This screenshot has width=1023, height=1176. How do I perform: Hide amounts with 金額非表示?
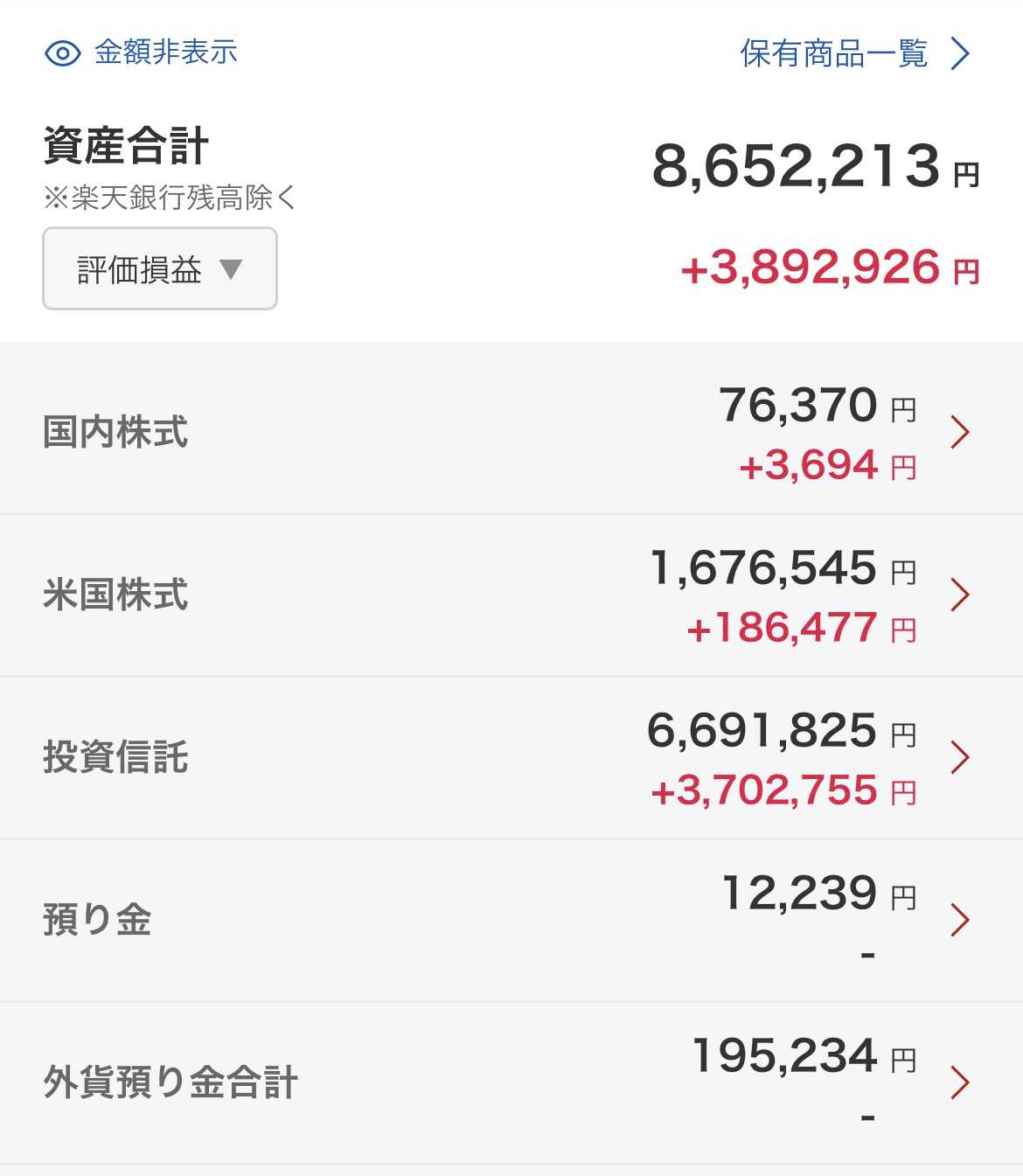click(x=142, y=52)
